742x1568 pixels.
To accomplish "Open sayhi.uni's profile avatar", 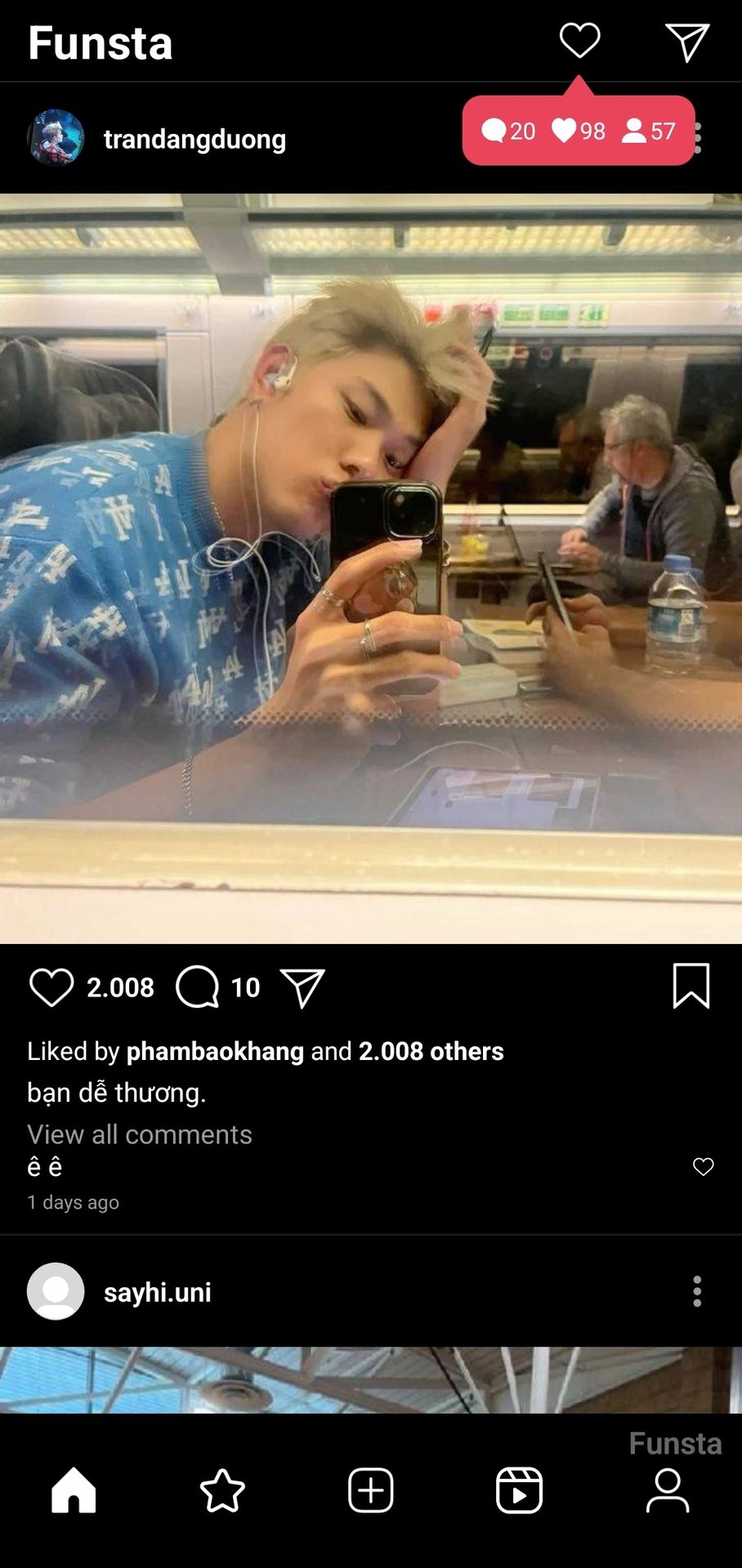I will point(56,1291).
